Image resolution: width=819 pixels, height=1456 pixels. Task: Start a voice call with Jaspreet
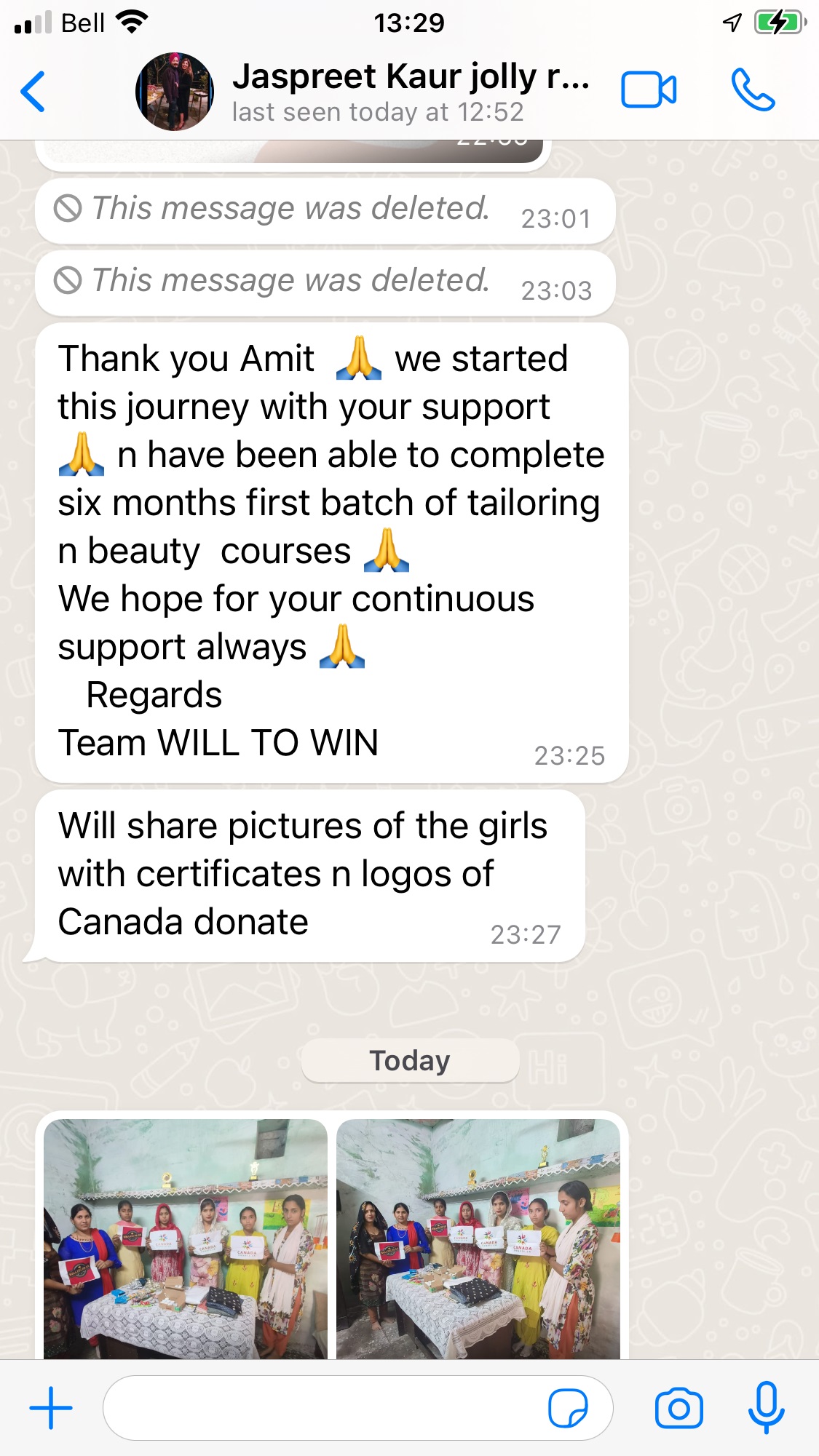pyautogui.click(x=753, y=90)
